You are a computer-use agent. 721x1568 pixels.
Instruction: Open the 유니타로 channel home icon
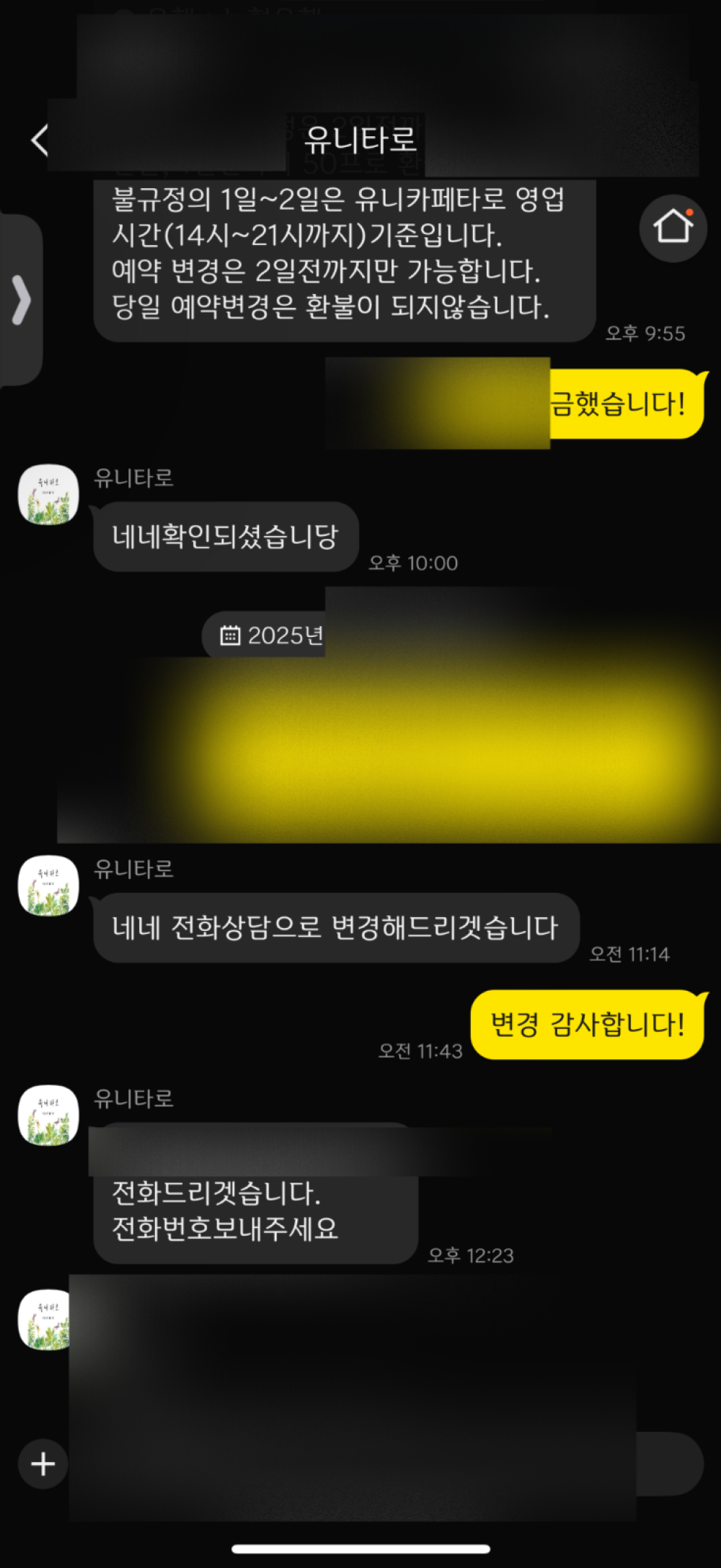(673, 228)
